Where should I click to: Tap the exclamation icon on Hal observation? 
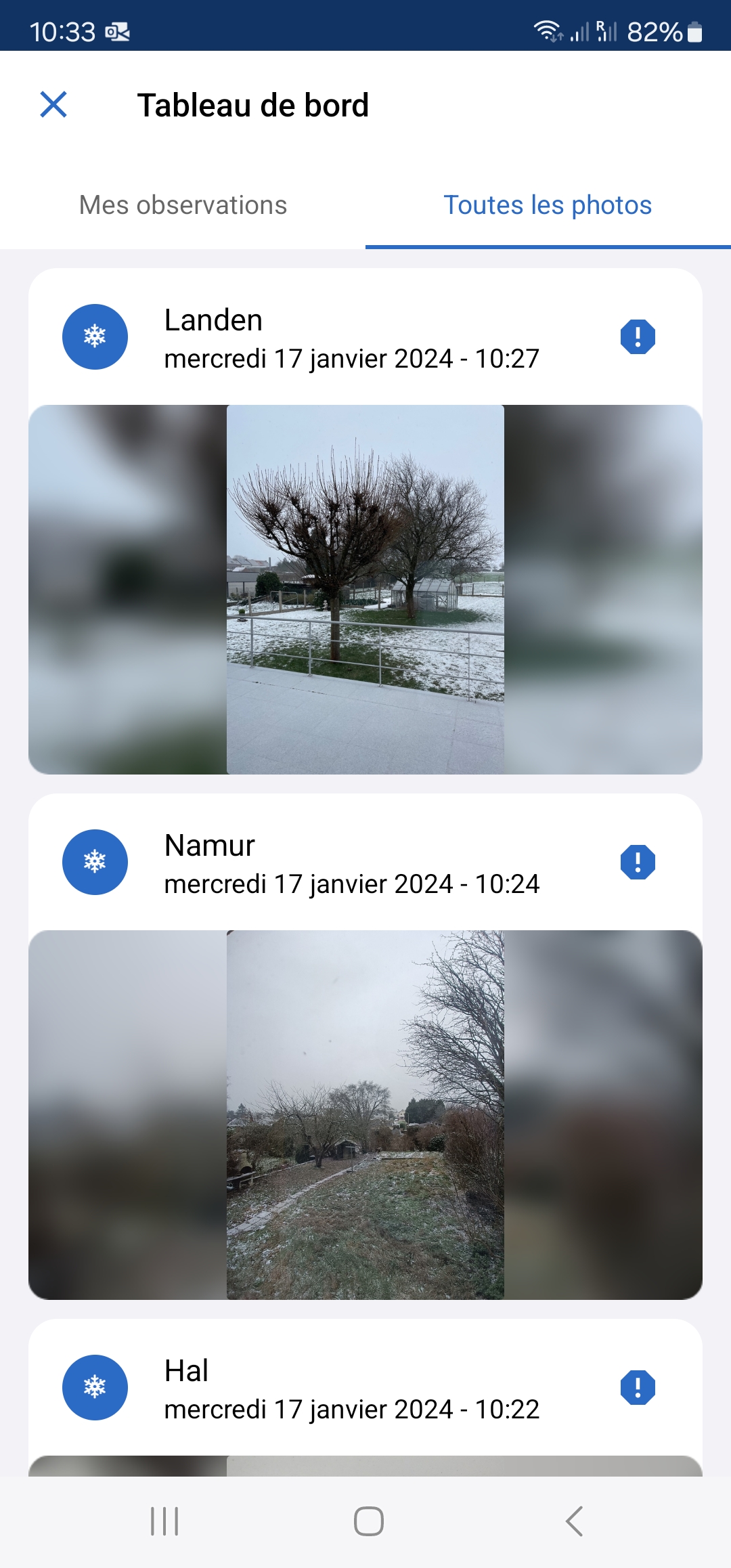pyautogui.click(x=638, y=1388)
